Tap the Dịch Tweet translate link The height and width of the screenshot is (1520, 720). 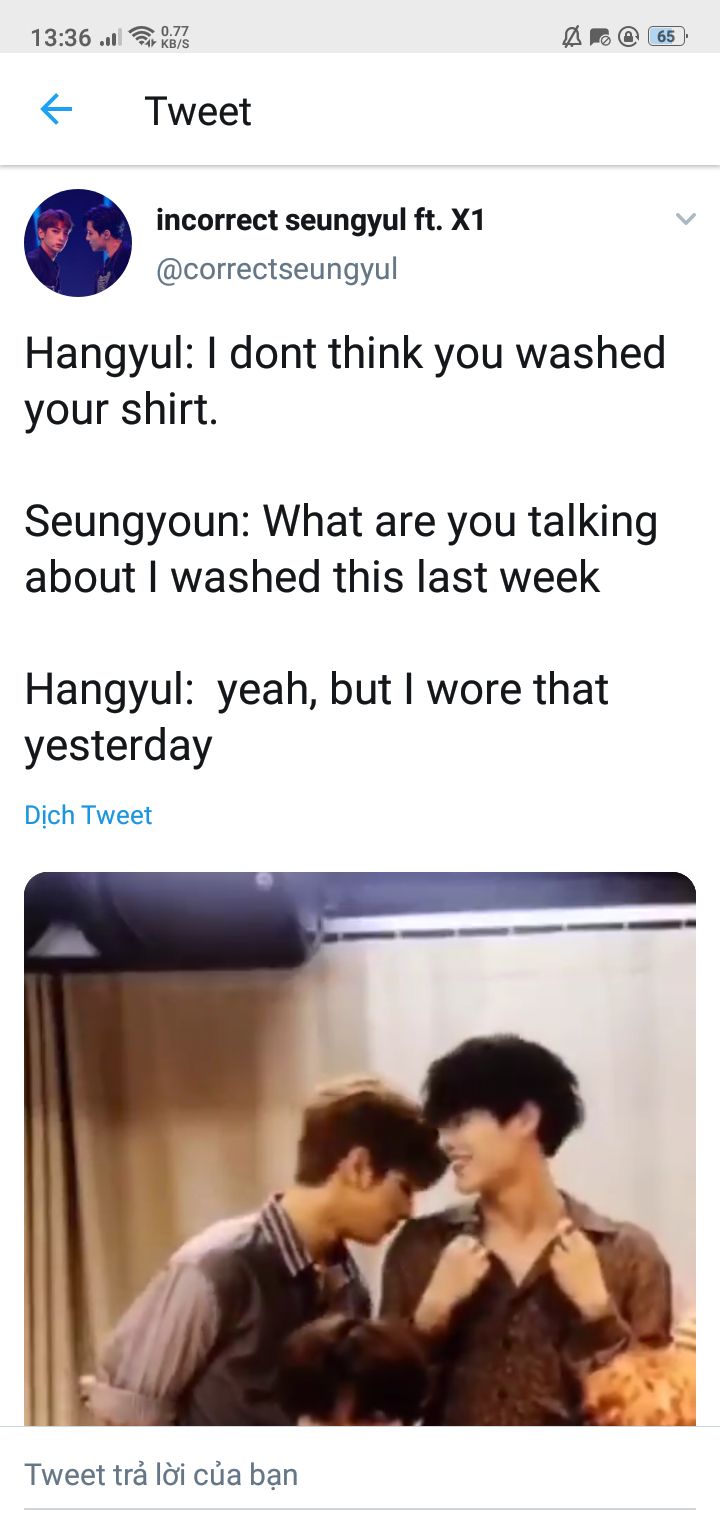click(88, 815)
